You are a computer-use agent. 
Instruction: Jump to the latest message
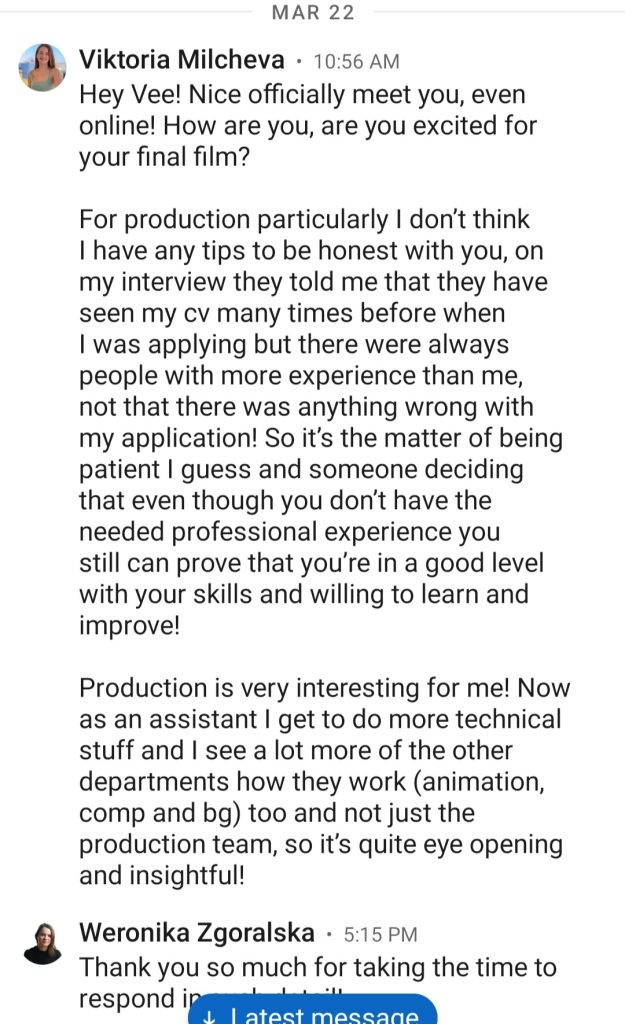(313, 1010)
